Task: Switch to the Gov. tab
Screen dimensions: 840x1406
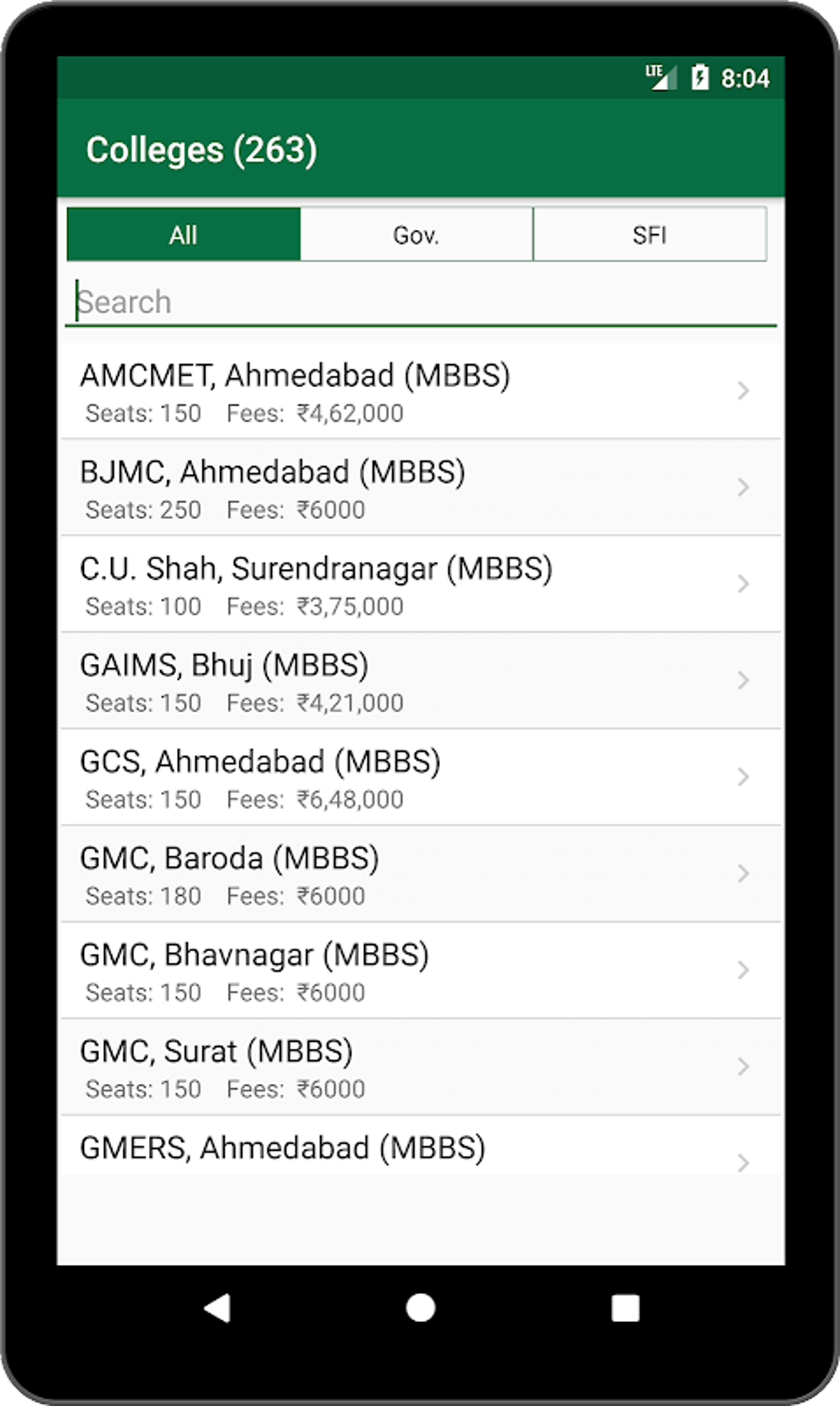Action: pyautogui.click(x=417, y=235)
